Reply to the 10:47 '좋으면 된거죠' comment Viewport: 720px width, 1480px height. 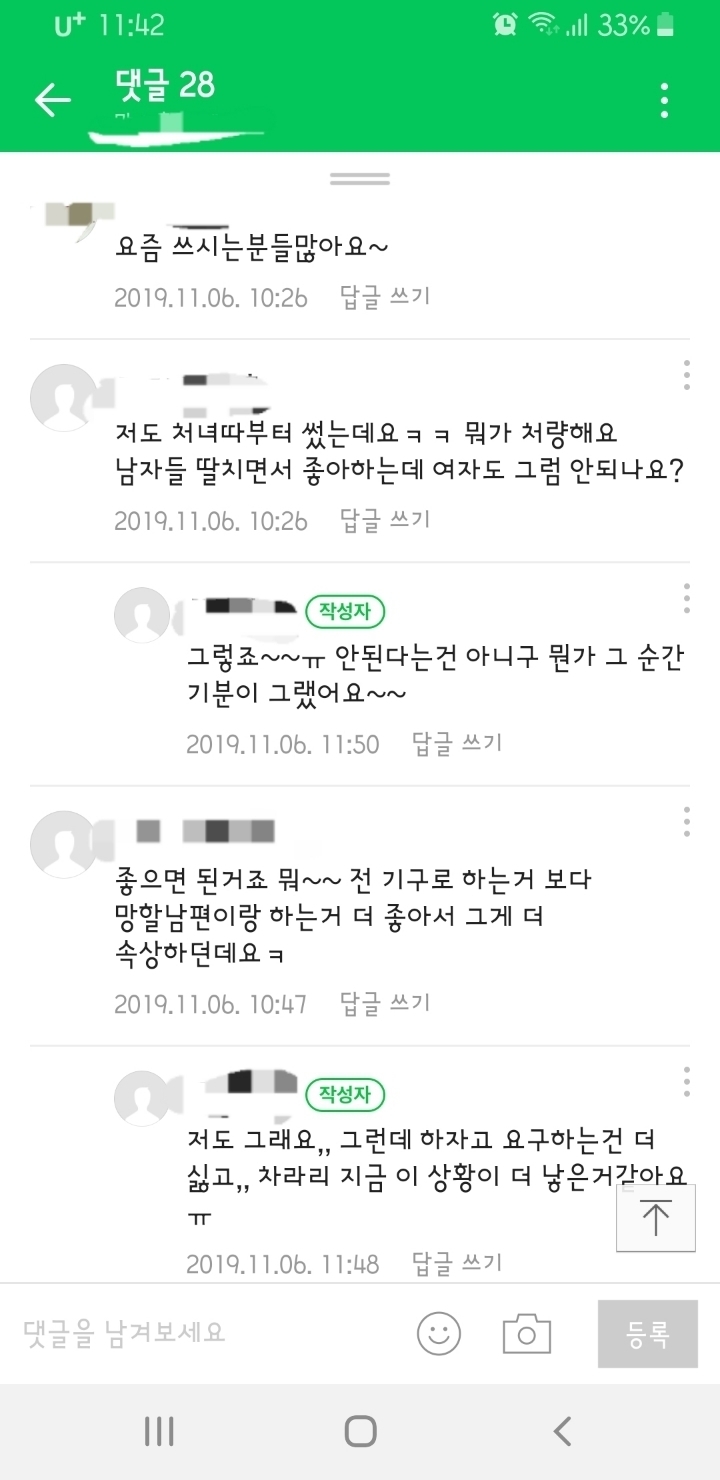pyautogui.click(x=385, y=1002)
